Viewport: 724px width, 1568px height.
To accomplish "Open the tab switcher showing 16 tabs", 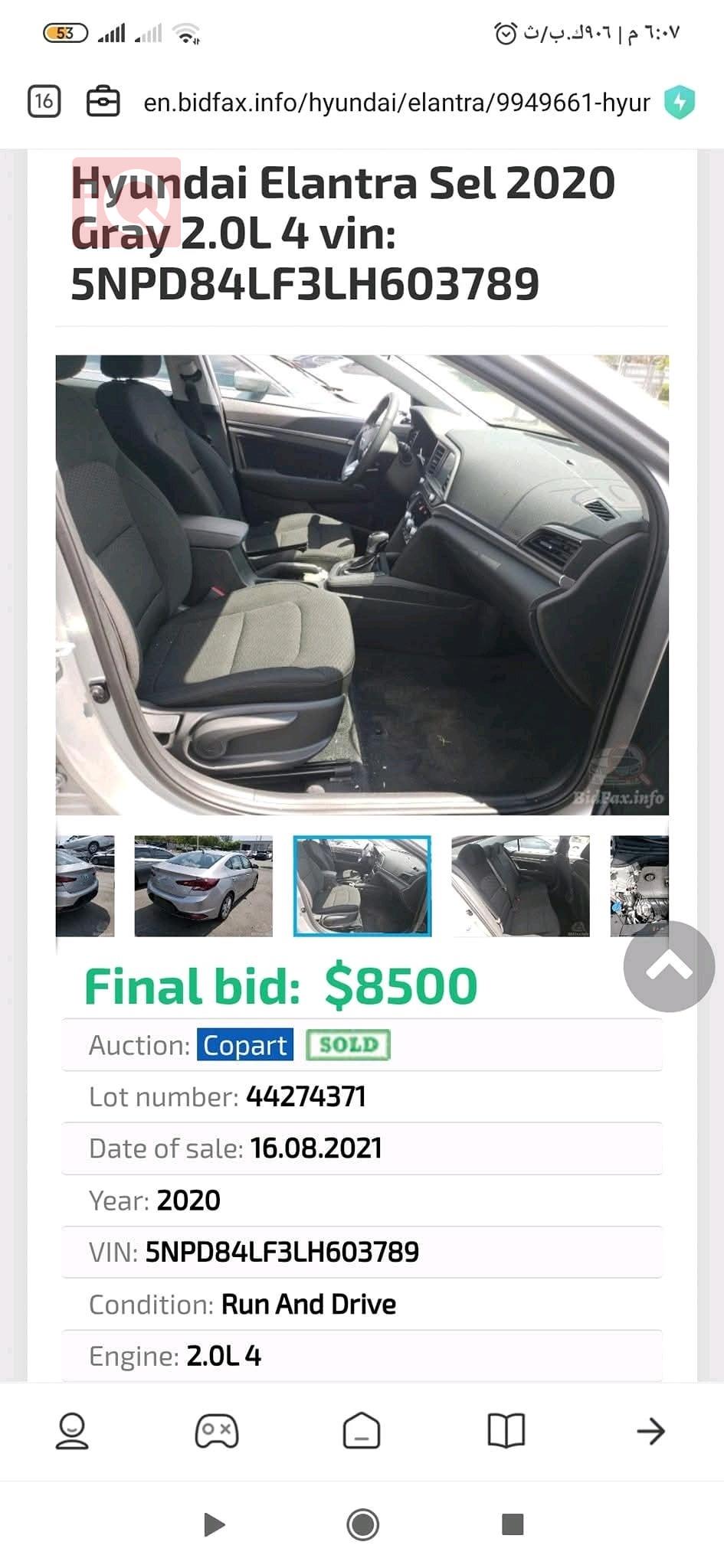I will point(44,102).
